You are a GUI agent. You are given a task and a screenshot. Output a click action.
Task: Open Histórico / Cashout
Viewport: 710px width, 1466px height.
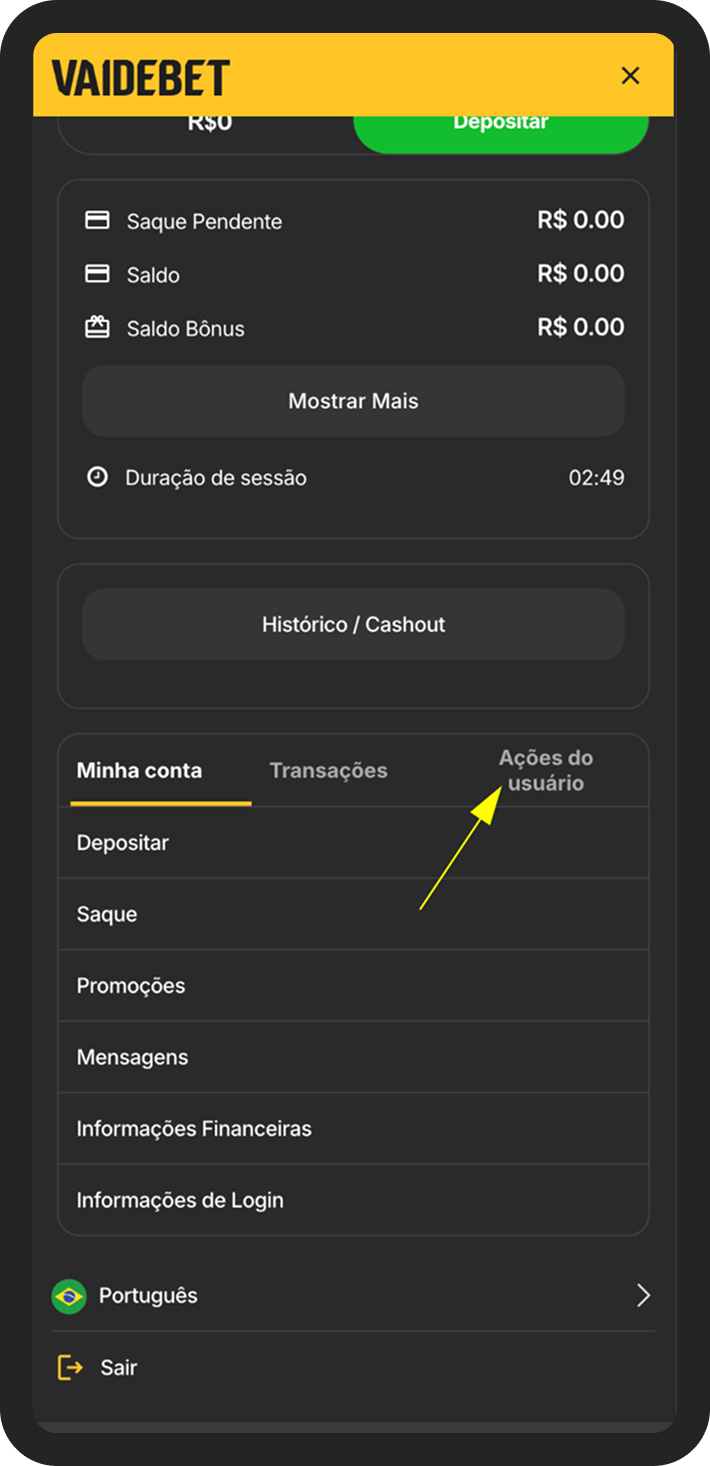(353, 624)
